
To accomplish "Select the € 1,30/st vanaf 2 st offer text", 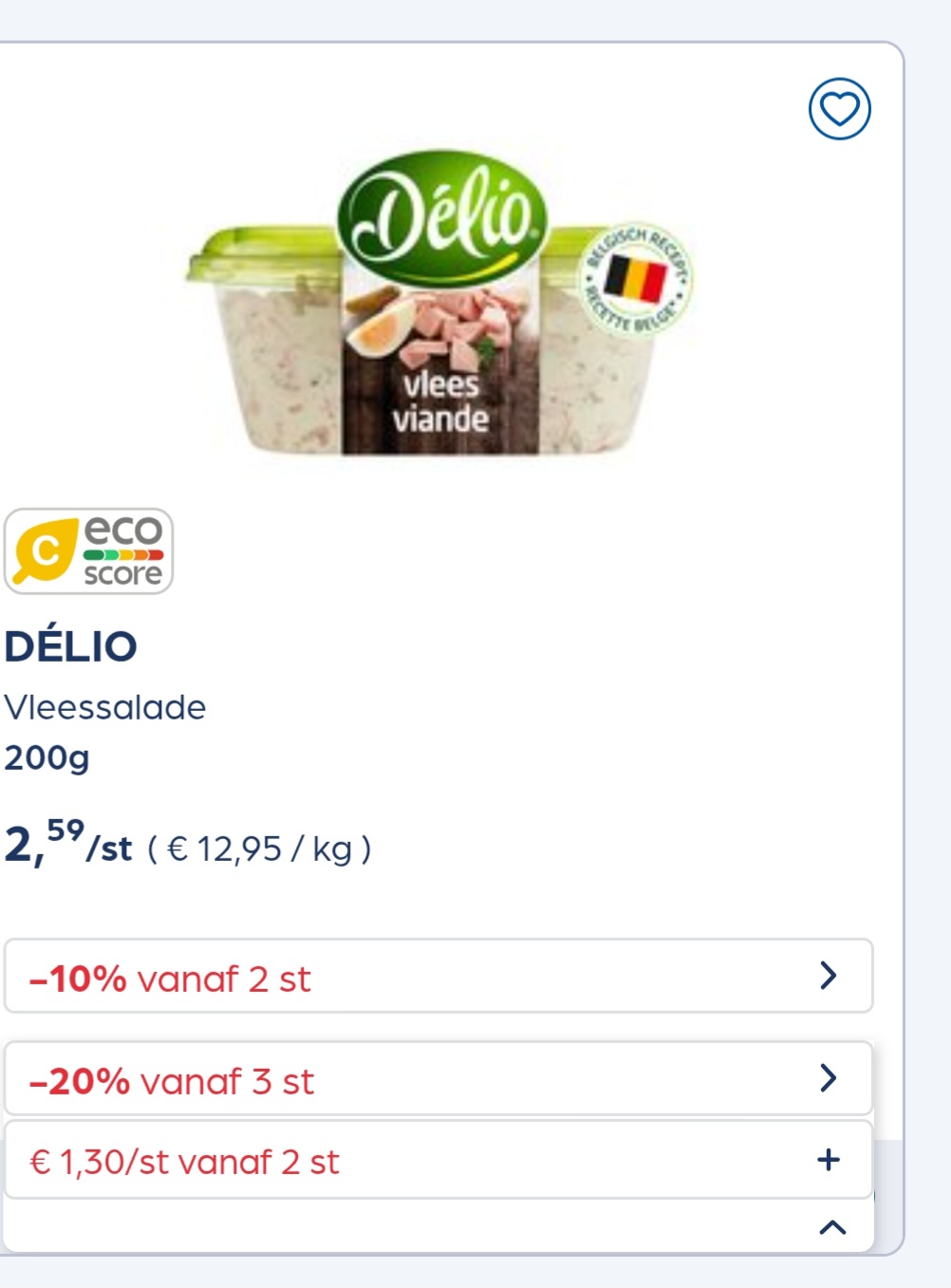I will tap(185, 1160).
